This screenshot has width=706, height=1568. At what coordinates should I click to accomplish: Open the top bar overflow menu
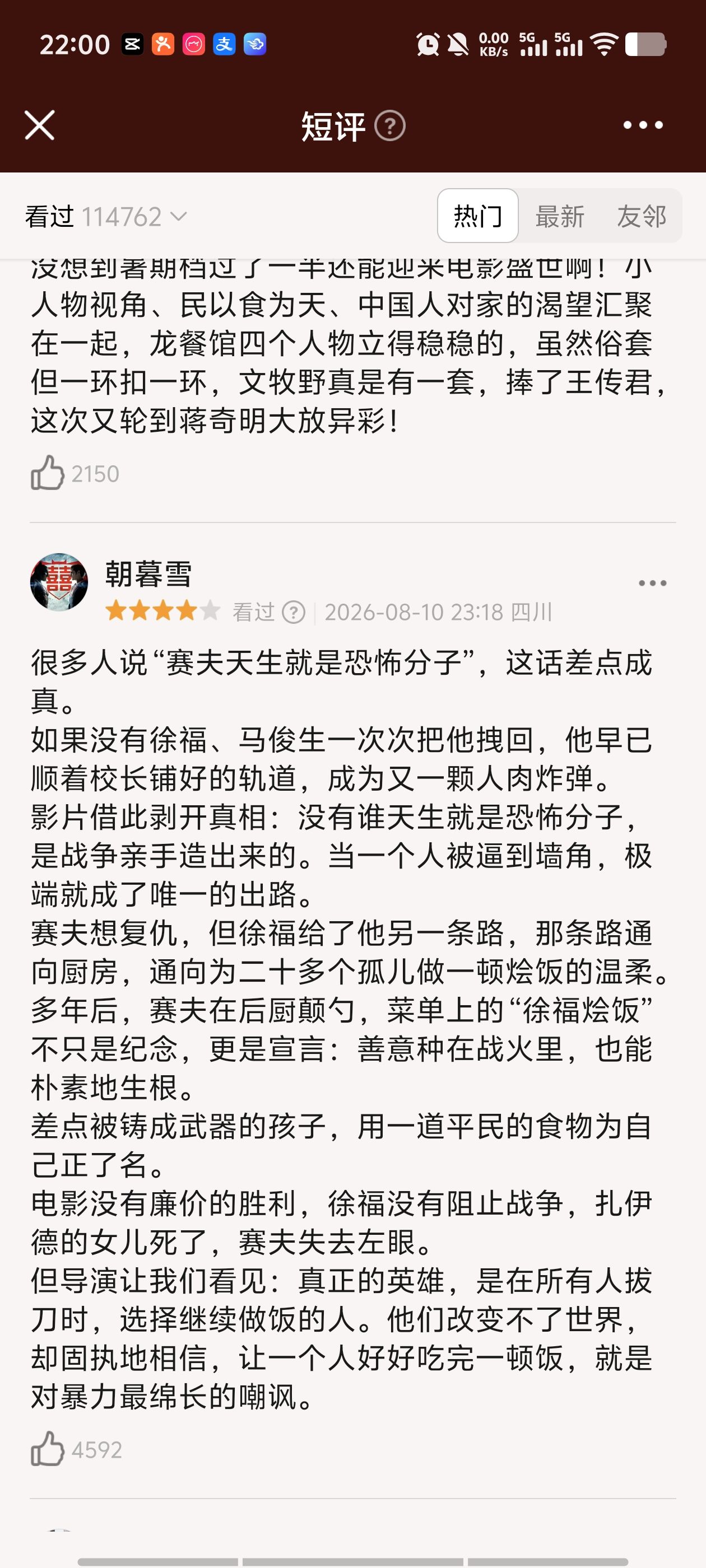(x=643, y=125)
